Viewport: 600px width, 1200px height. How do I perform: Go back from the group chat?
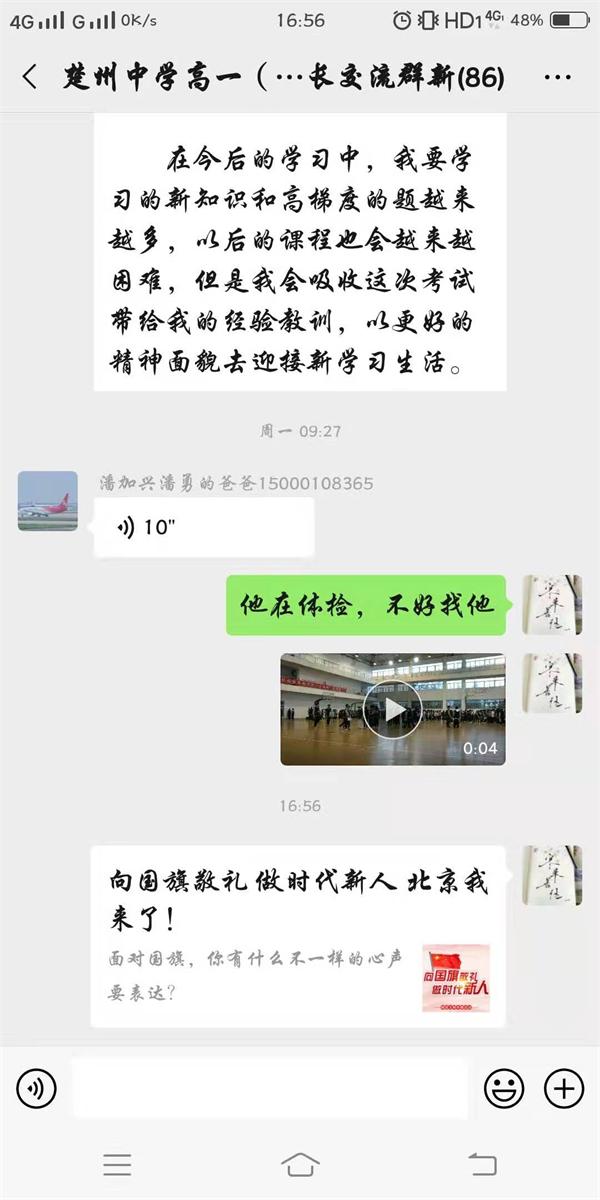[x=30, y=77]
